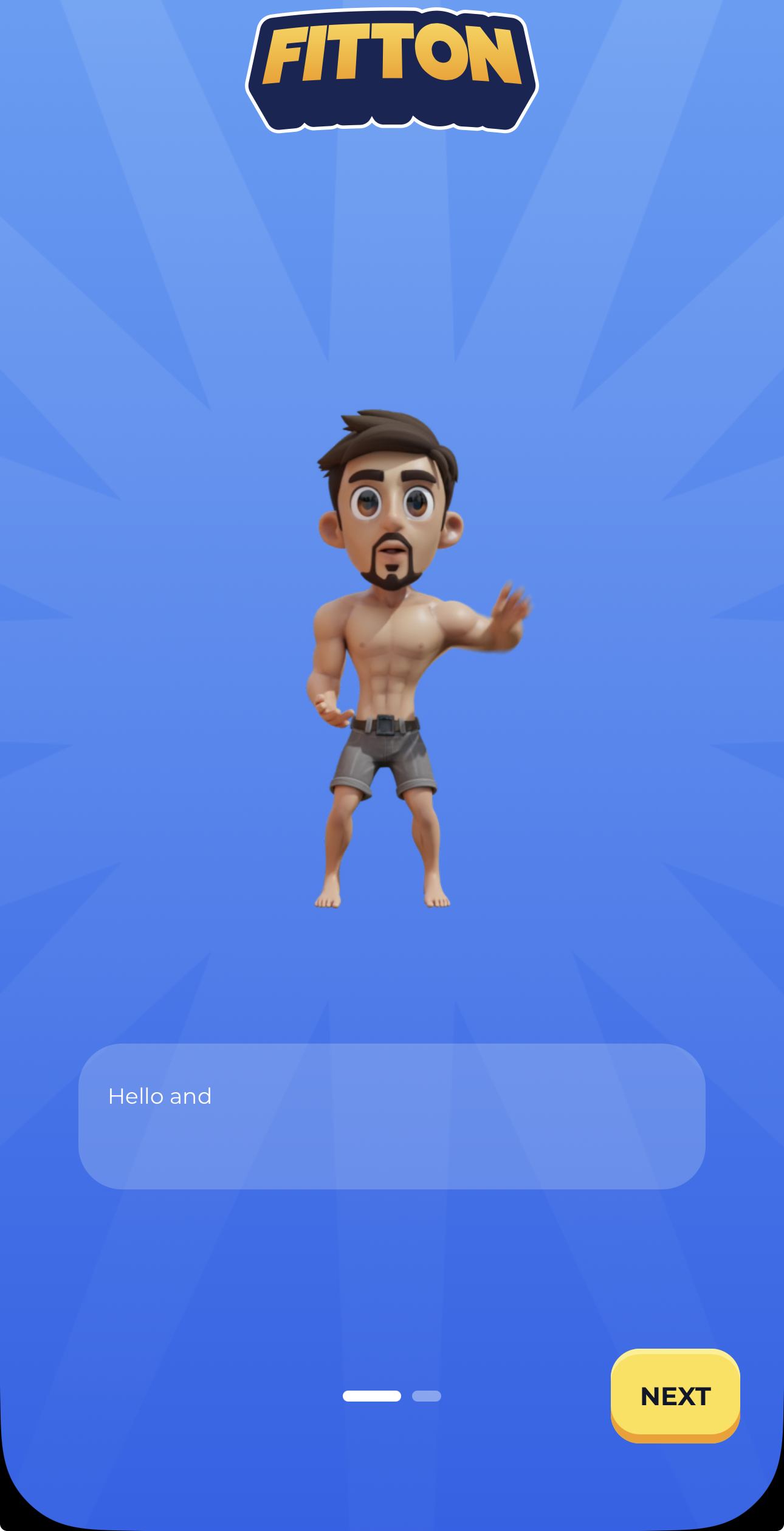Click the inactive pagination dot
Viewport: 784px width, 1531px height.
click(x=427, y=1395)
